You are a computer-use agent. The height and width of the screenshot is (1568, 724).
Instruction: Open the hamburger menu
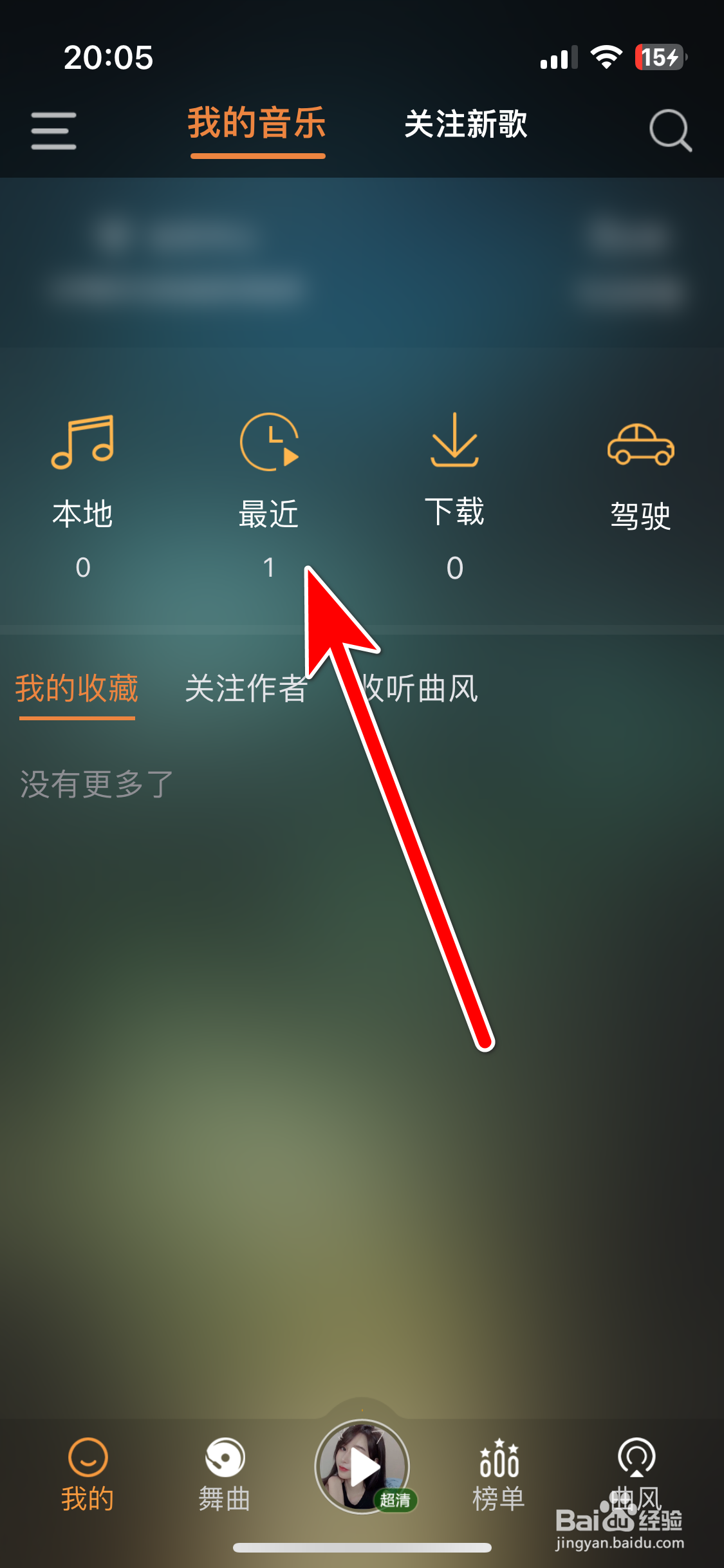click(x=53, y=129)
